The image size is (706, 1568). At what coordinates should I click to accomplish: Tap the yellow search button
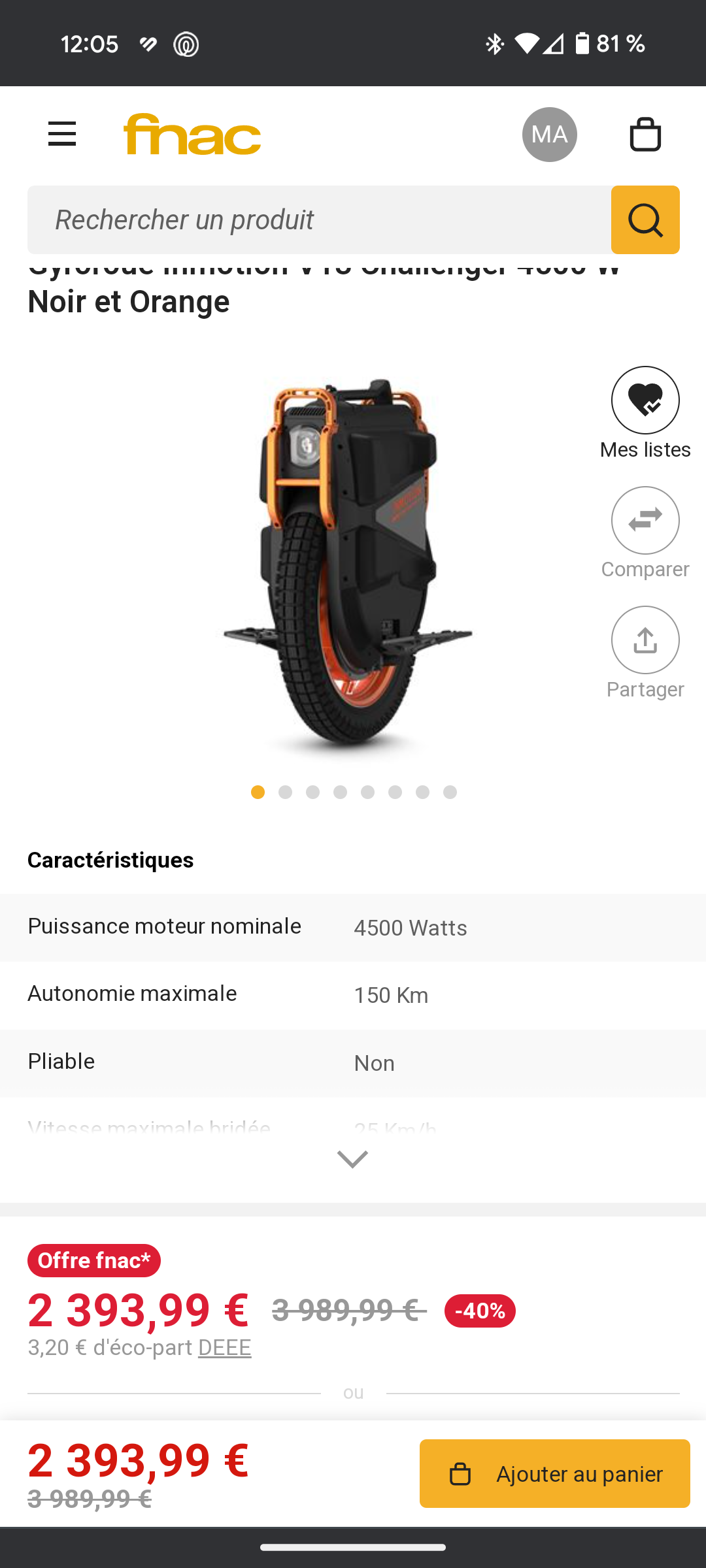[x=645, y=220]
